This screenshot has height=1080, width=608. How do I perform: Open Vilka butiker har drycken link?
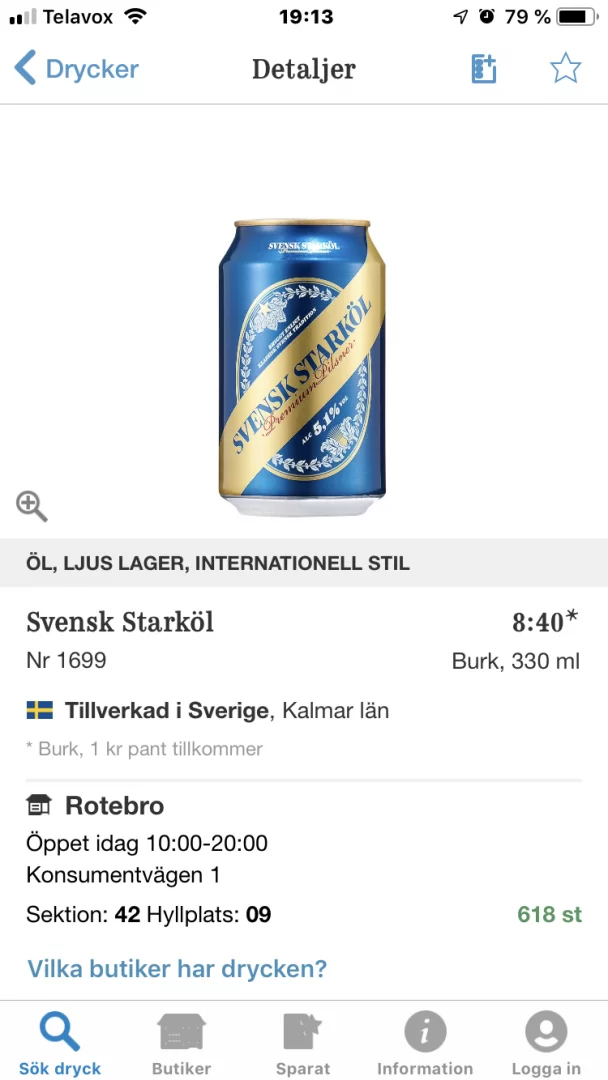[177, 969]
